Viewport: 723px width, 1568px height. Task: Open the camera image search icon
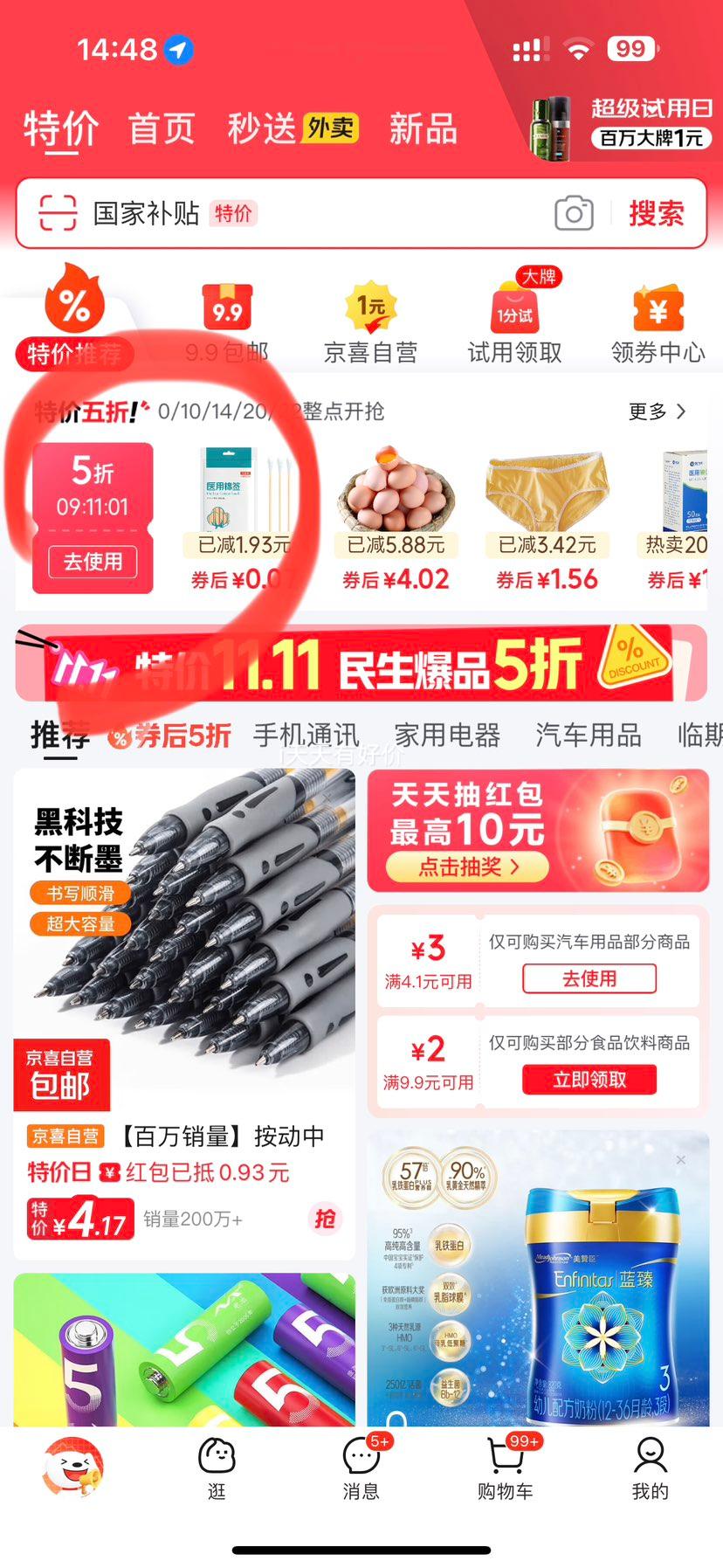tap(574, 214)
